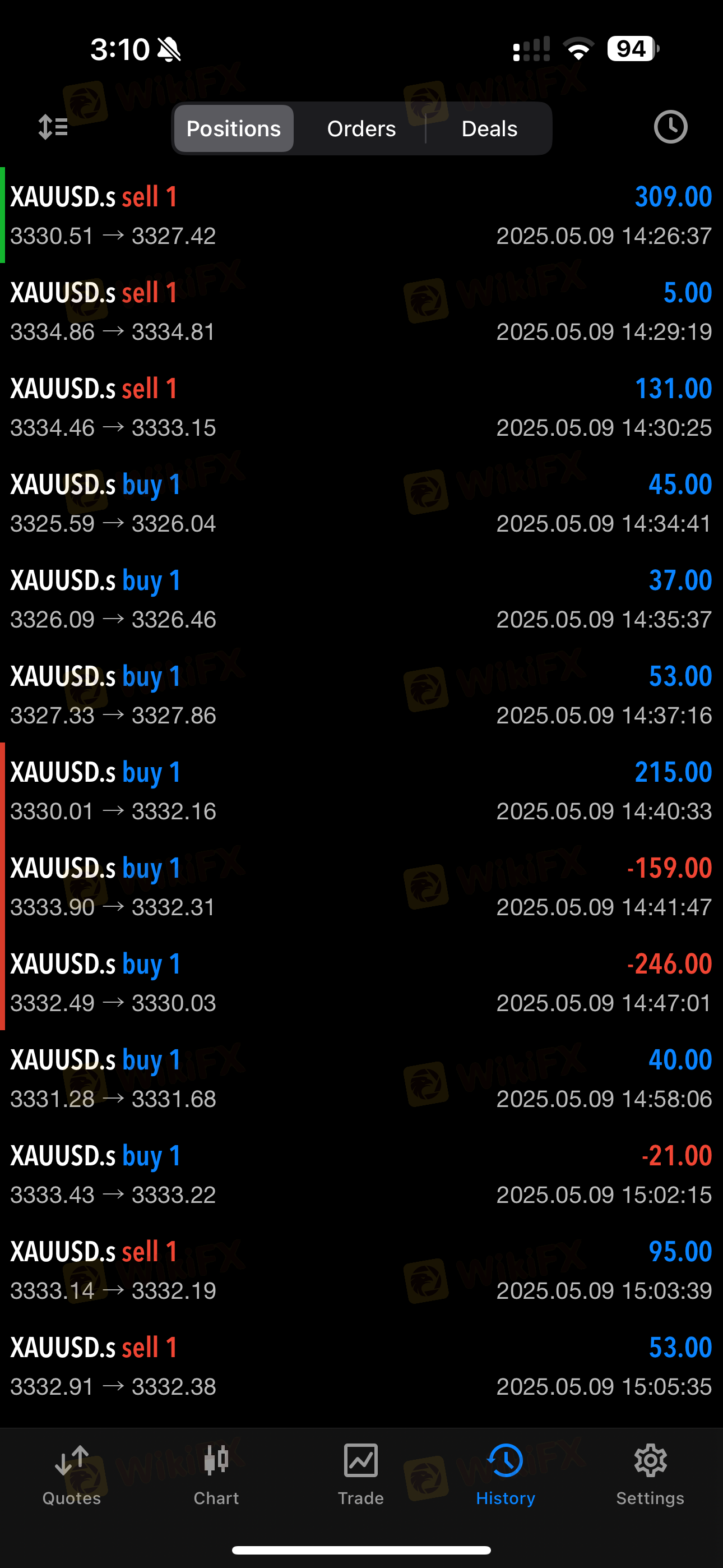
Task: Open the sell position with 95.00 profit
Action: (x=361, y=1270)
